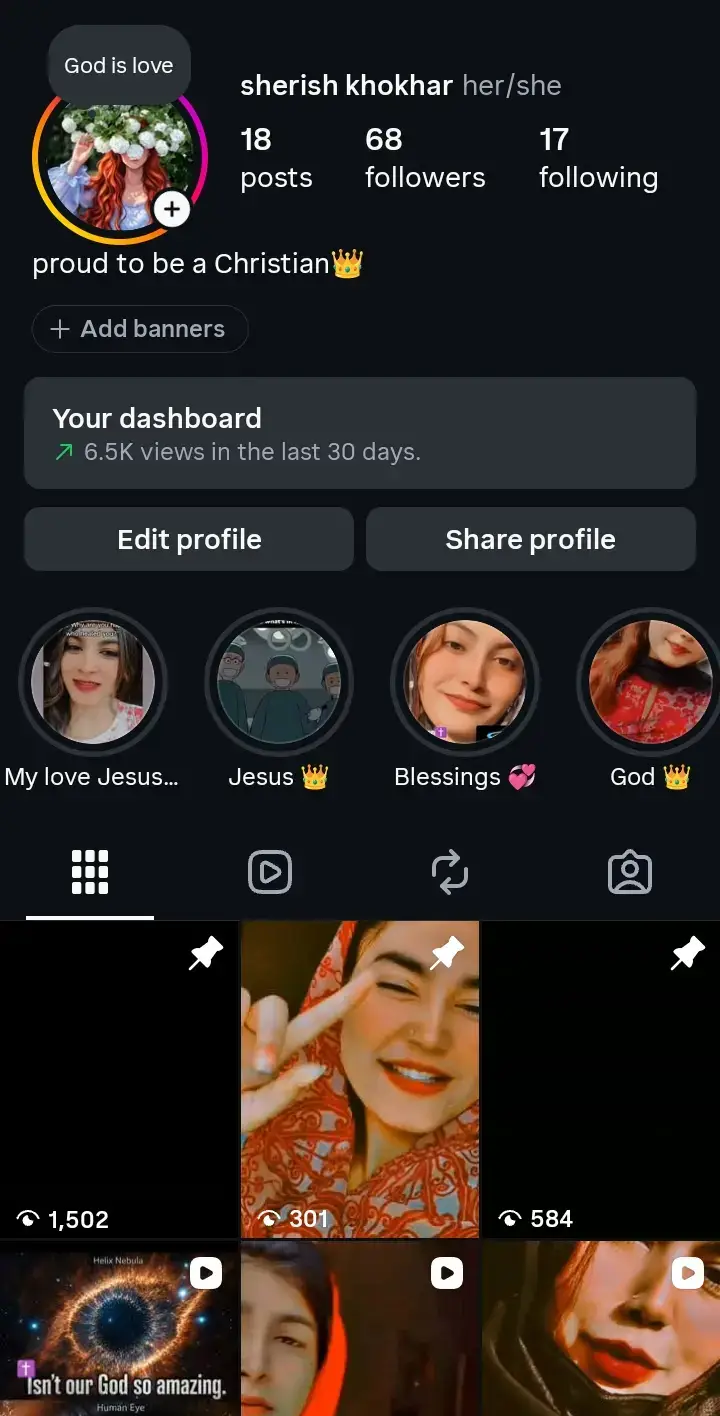Open the 'Blessings' highlight
This screenshot has width=720, height=1416.
(x=465, y=683)
